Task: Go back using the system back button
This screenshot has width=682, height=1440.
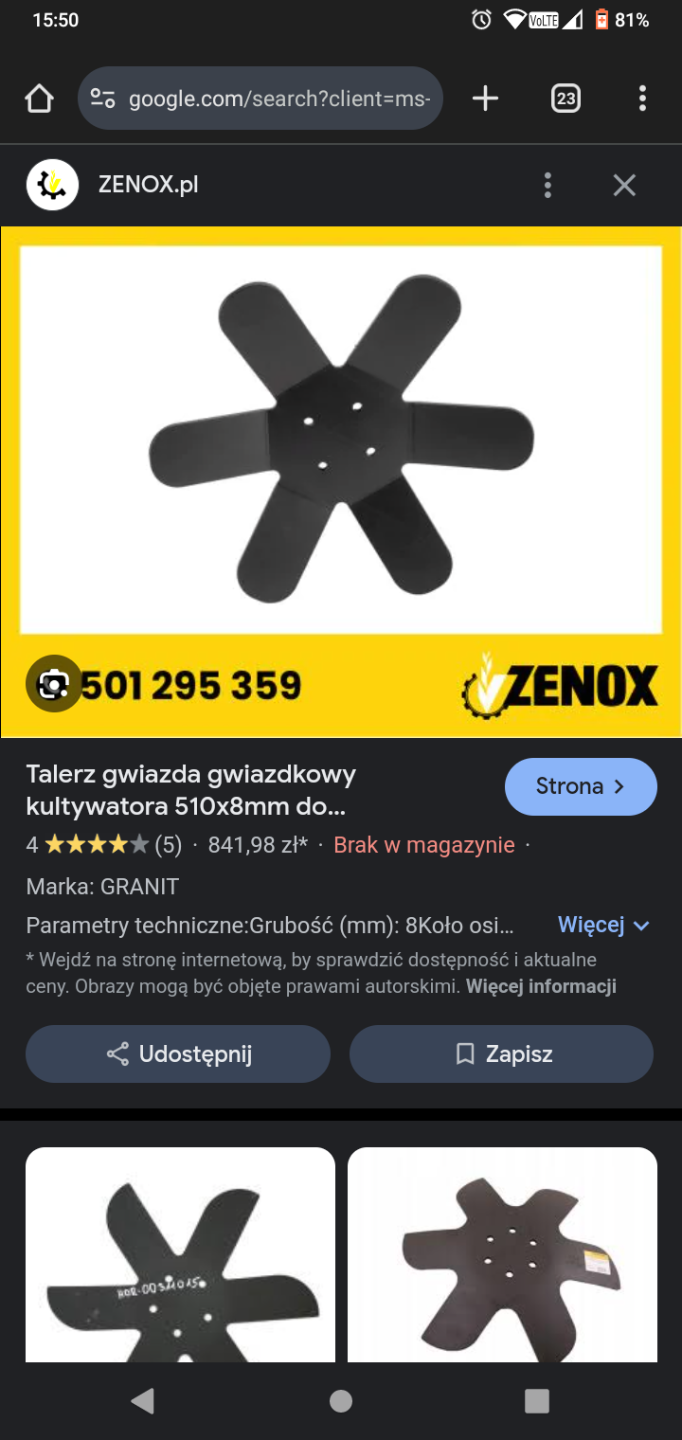Action: (x=143, y=1401)
